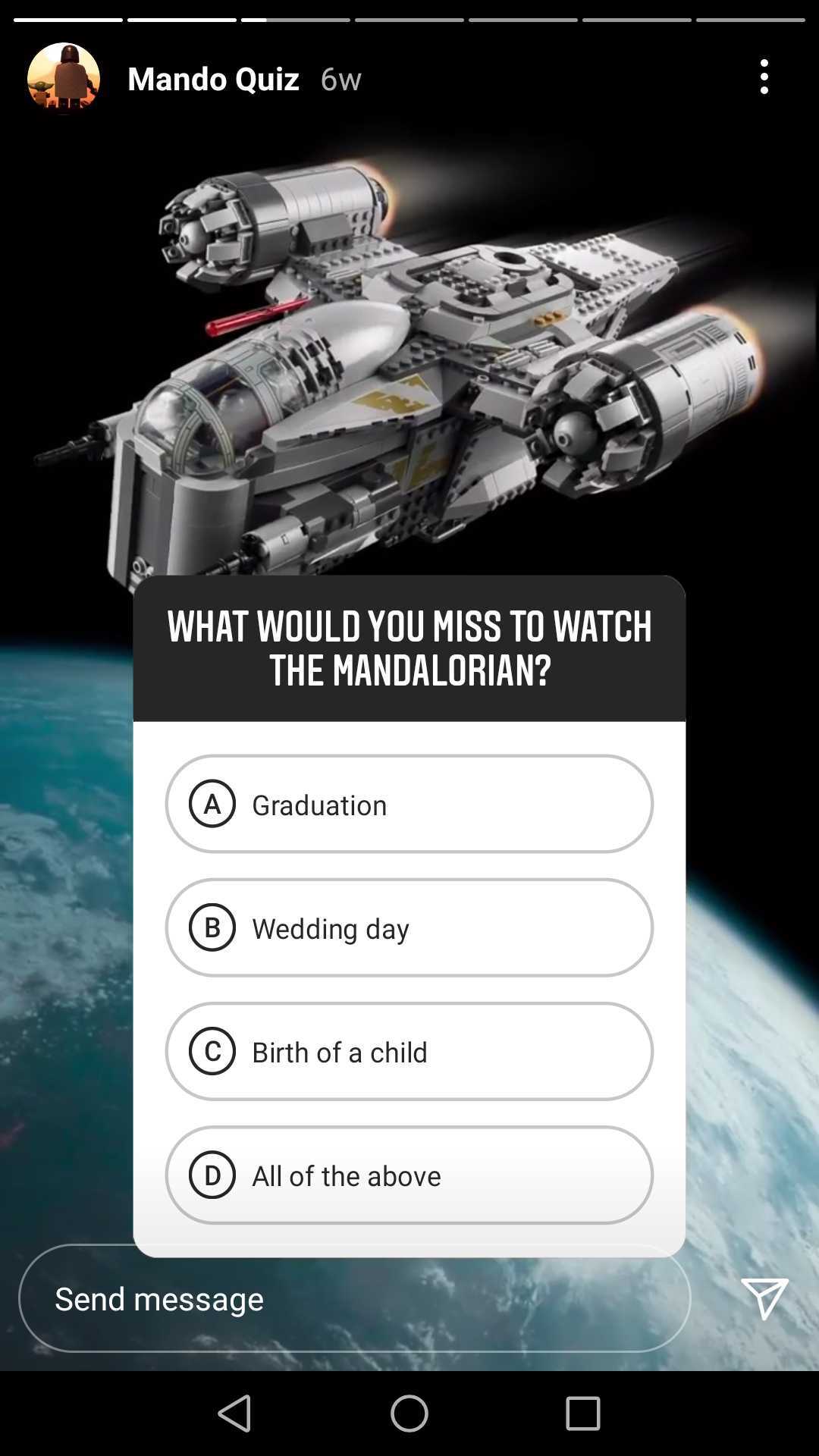The width and height of the screenshot is (819, 1456).
Task: Open Mando Quiz profile picture
Action: 64,78
